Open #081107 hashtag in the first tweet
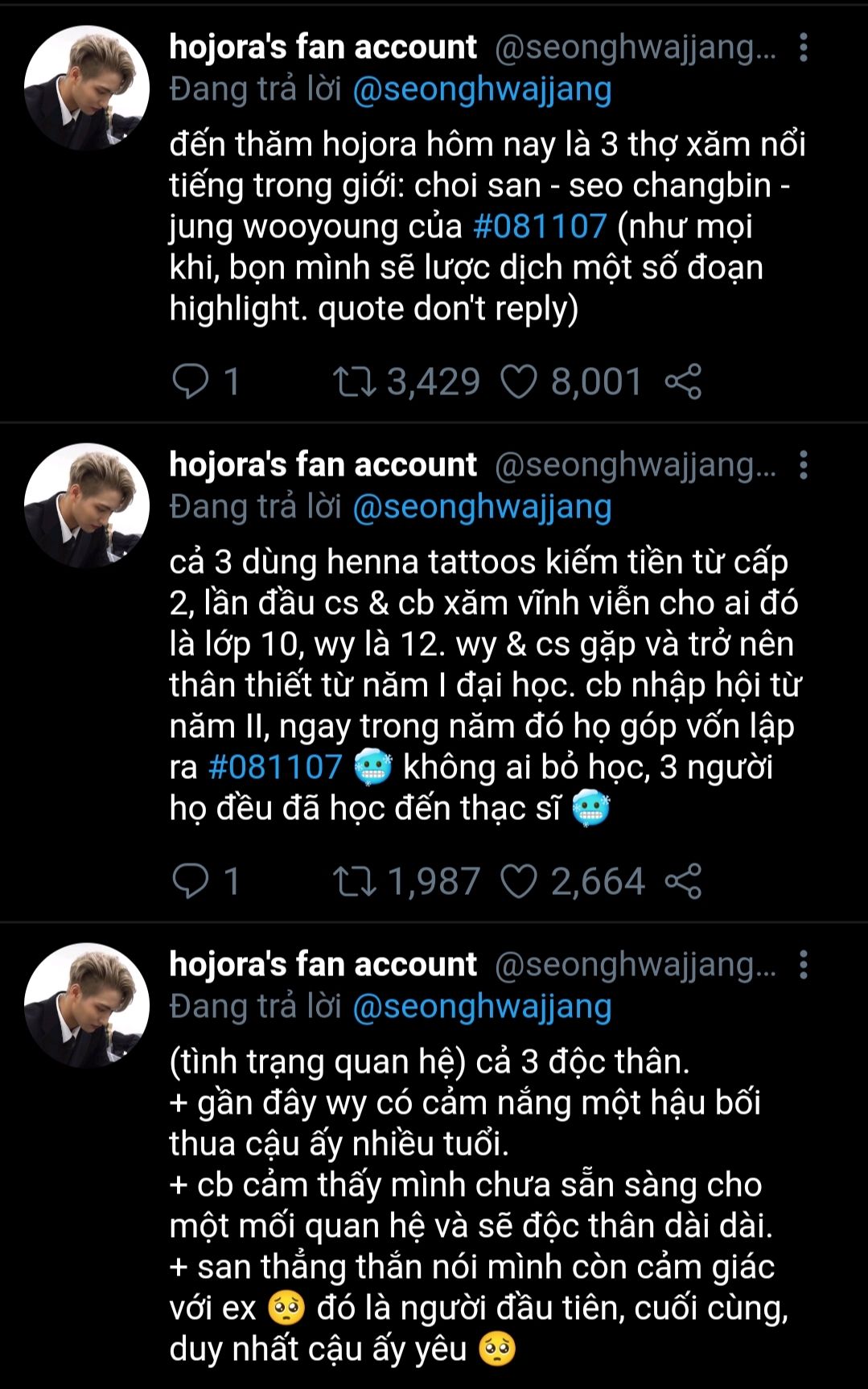The height and width of the screenshot is (1389, 868). [539, 226]
